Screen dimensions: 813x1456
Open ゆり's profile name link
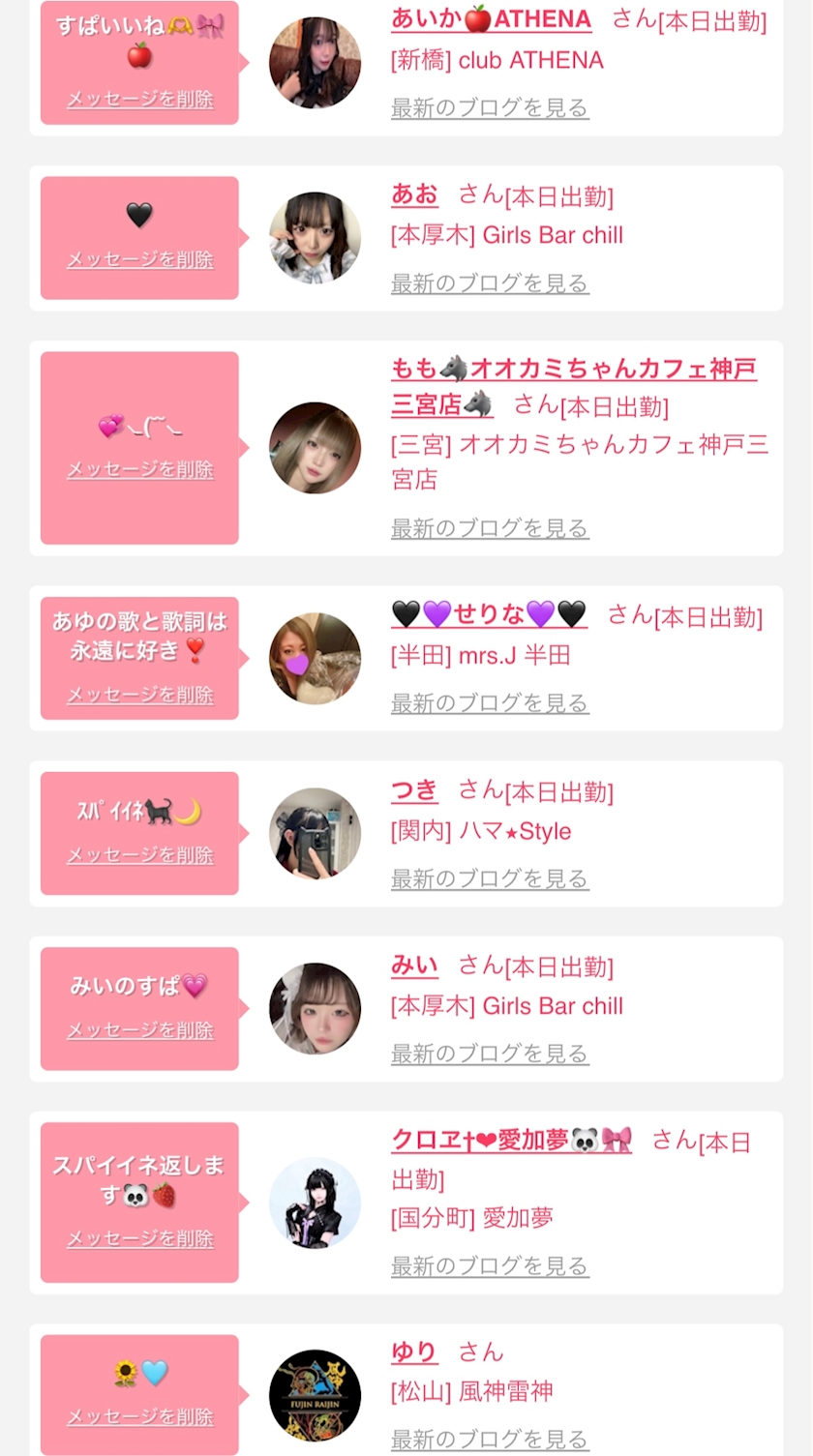414,1352
